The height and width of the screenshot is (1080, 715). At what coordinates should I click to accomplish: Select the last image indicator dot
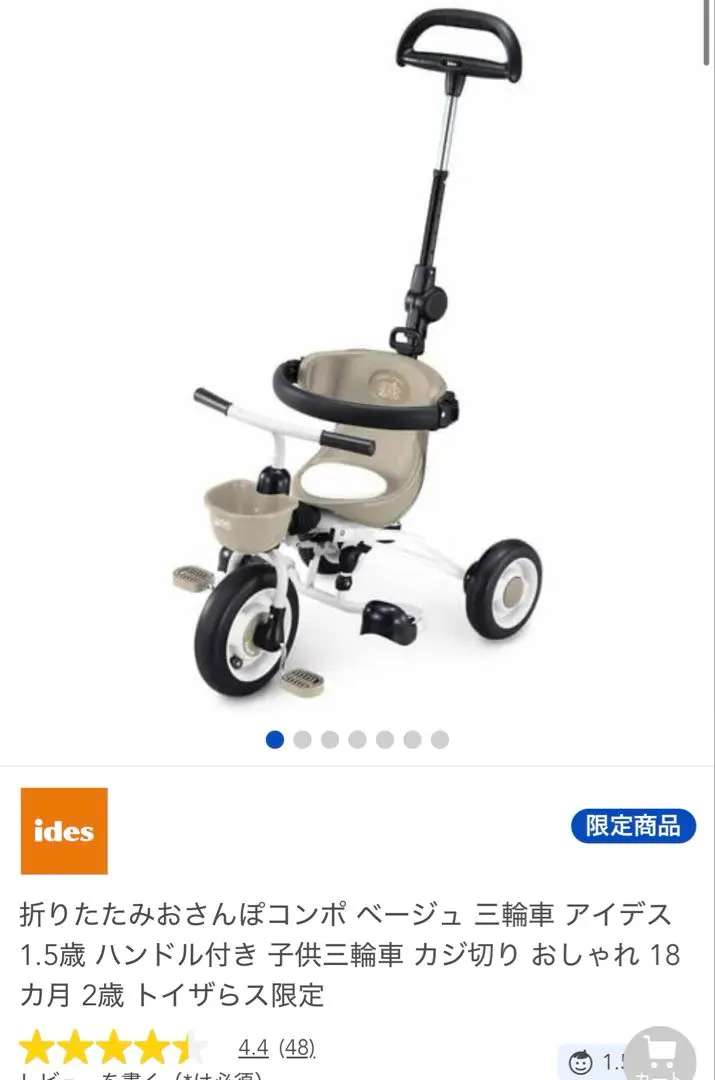pyautogui.click(x=440, y=740)
